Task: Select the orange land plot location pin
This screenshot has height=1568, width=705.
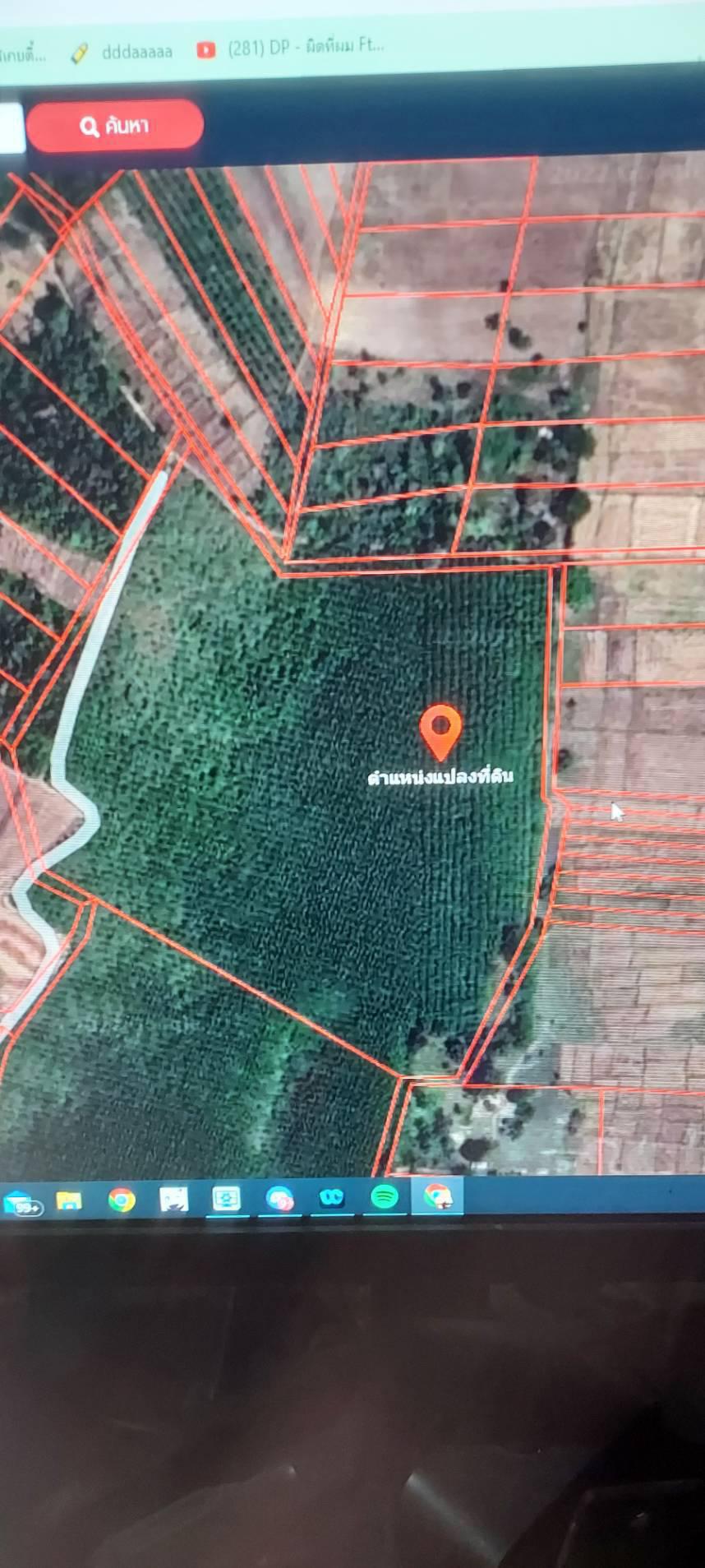Action: [x=440, y=732]
